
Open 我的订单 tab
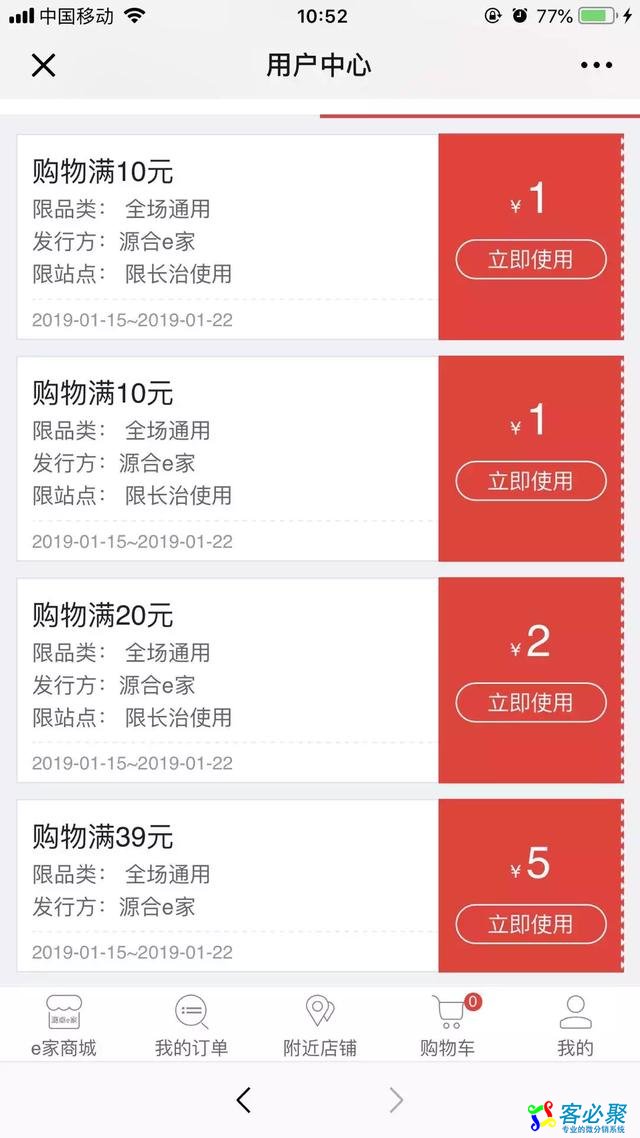click(x=191, y=1026)
